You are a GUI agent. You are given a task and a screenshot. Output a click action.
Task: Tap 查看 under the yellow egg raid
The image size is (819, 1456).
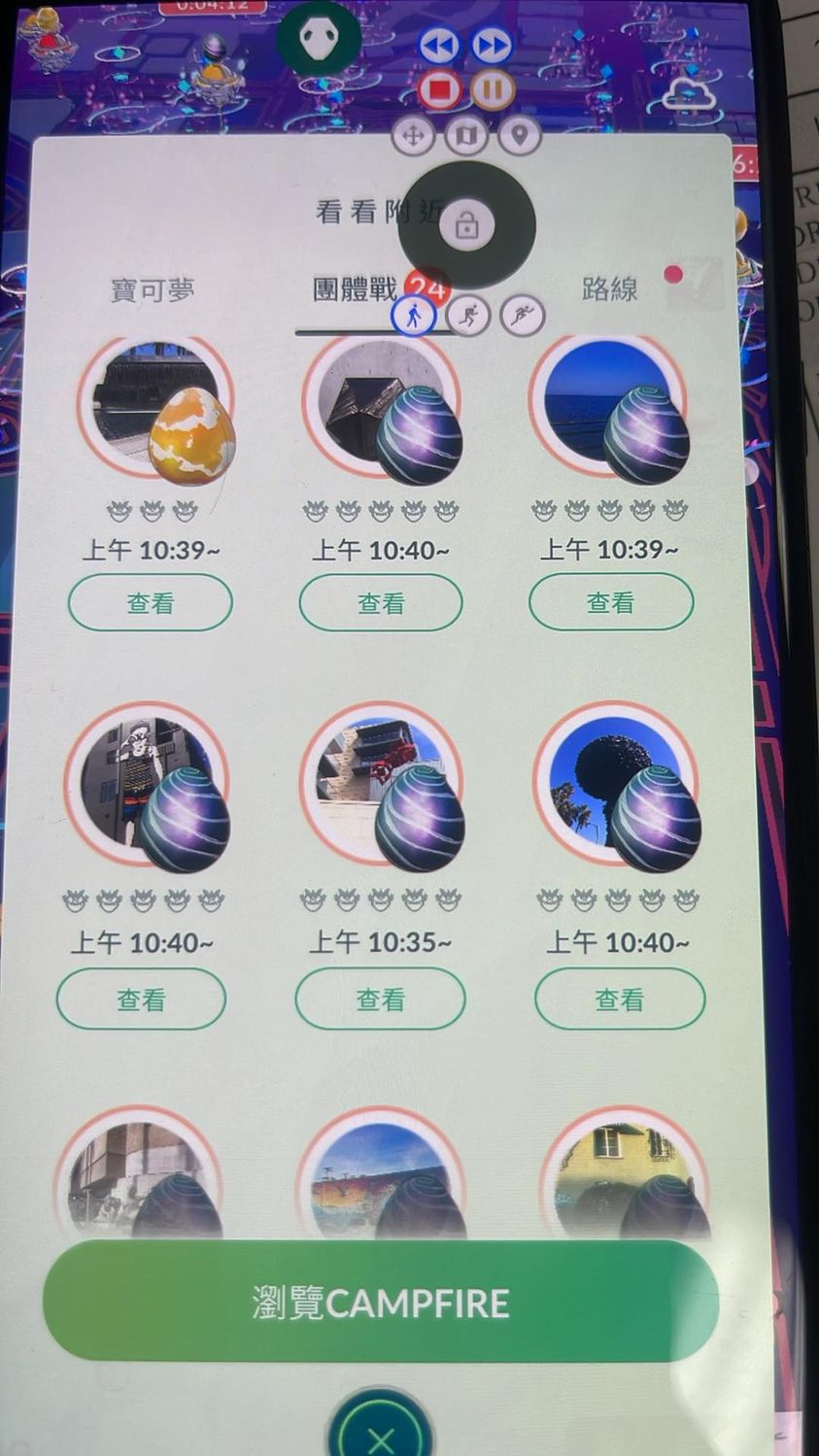[151, 603]
